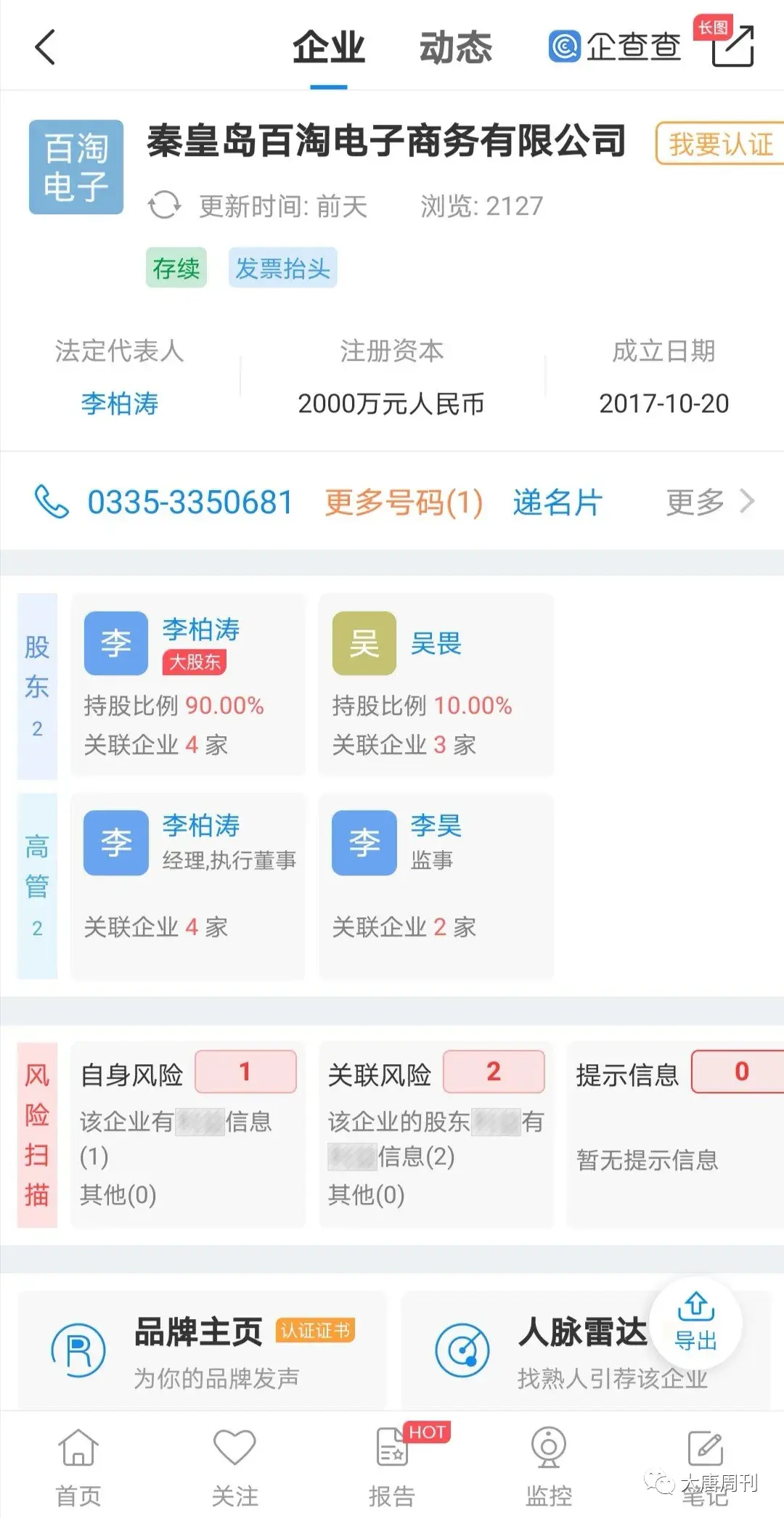Expand 更多 contact info
Image resolution: width=784 pixels, height=1518 pixels.
pyautogui.click(x=710, y=502)
